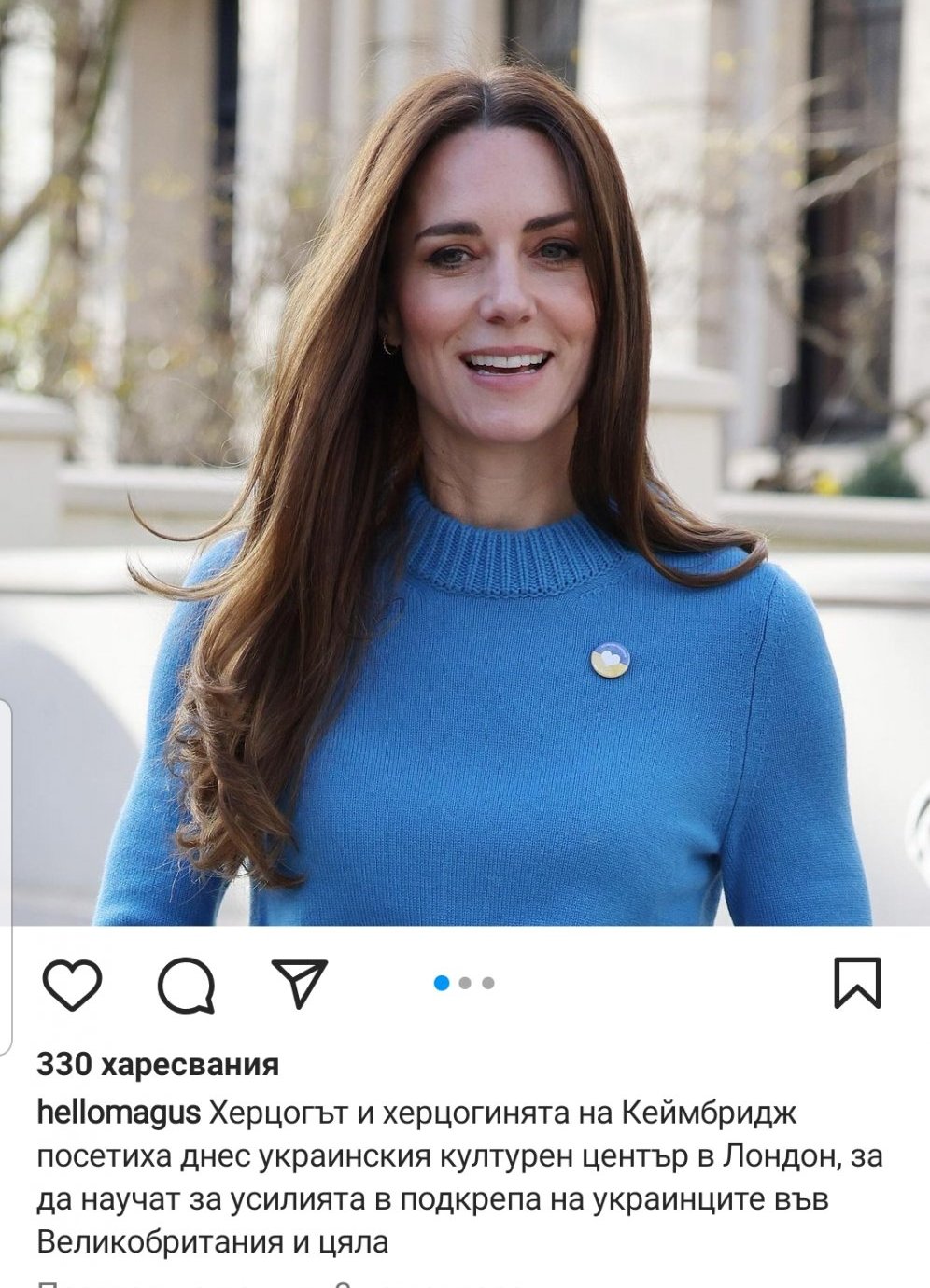Share the post via direct message
The width and height of the screenshot is (930, 1288).
pos(299,982)
